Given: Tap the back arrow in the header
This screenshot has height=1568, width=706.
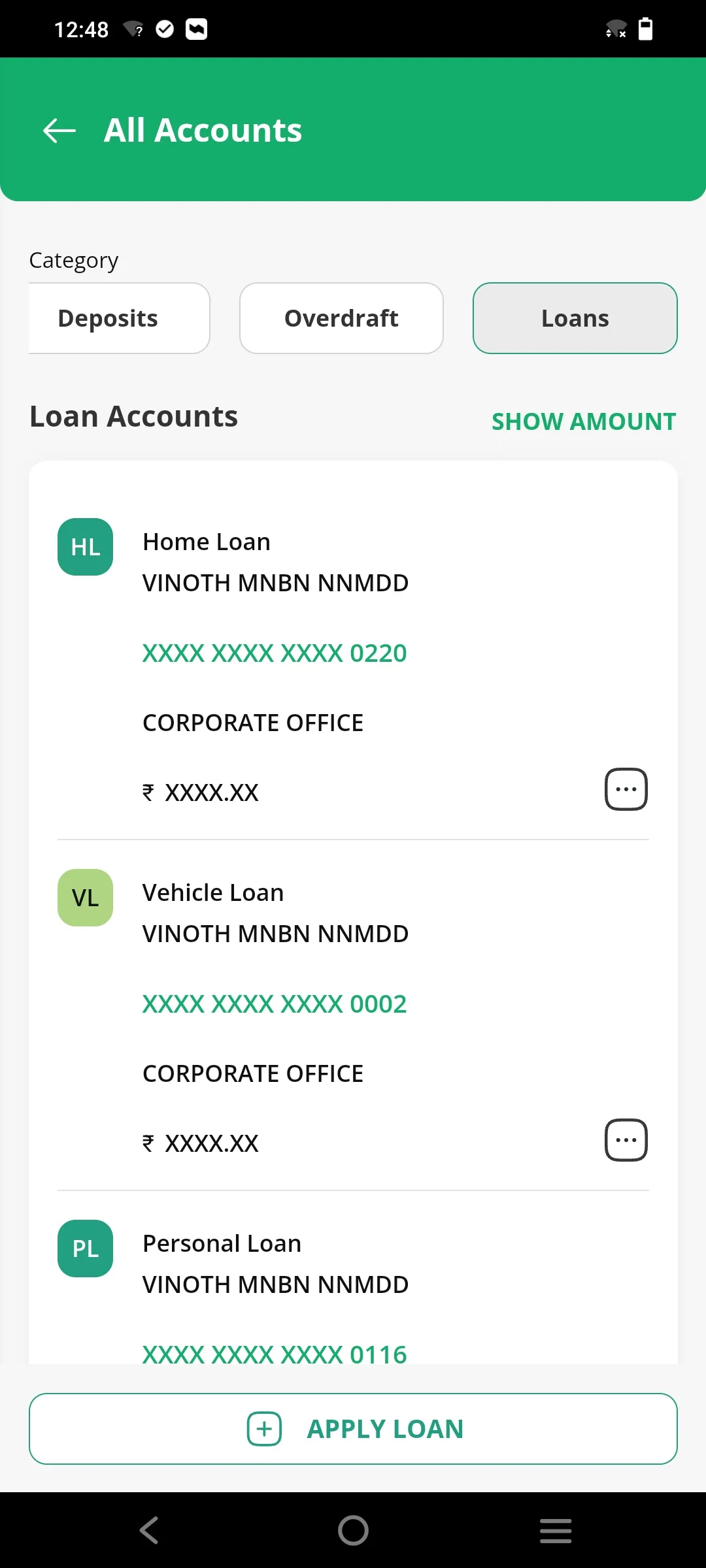Looking at the screenshot, I should point(58,130).
